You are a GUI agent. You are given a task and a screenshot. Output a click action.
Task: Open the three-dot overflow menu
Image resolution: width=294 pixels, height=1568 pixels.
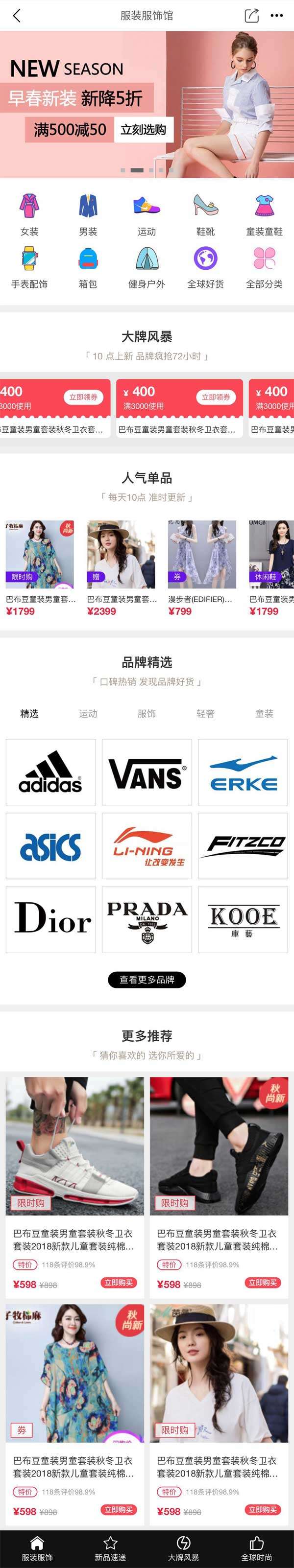point(277,16)
